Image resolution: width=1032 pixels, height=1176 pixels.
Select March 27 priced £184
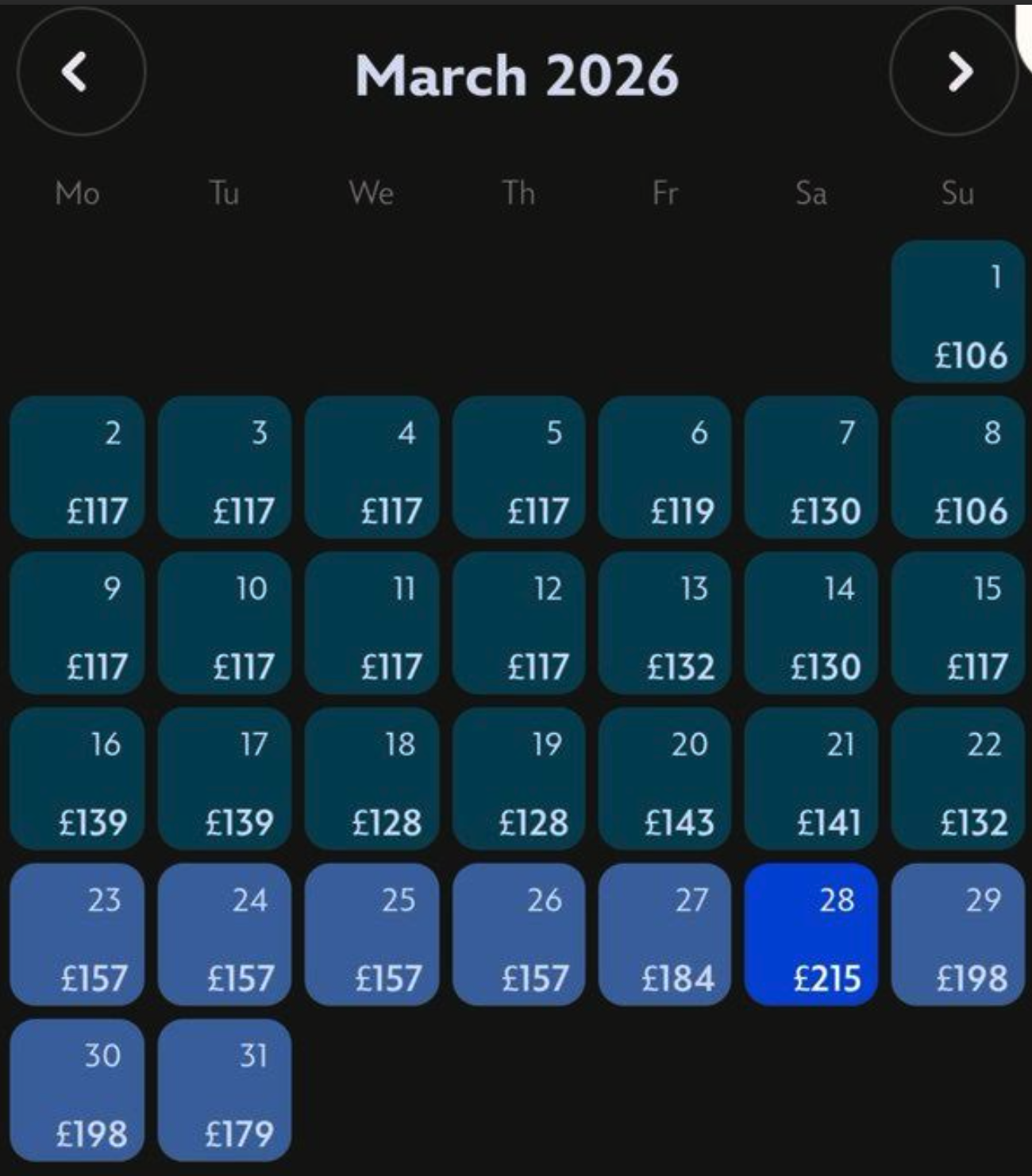click(665, 935)
